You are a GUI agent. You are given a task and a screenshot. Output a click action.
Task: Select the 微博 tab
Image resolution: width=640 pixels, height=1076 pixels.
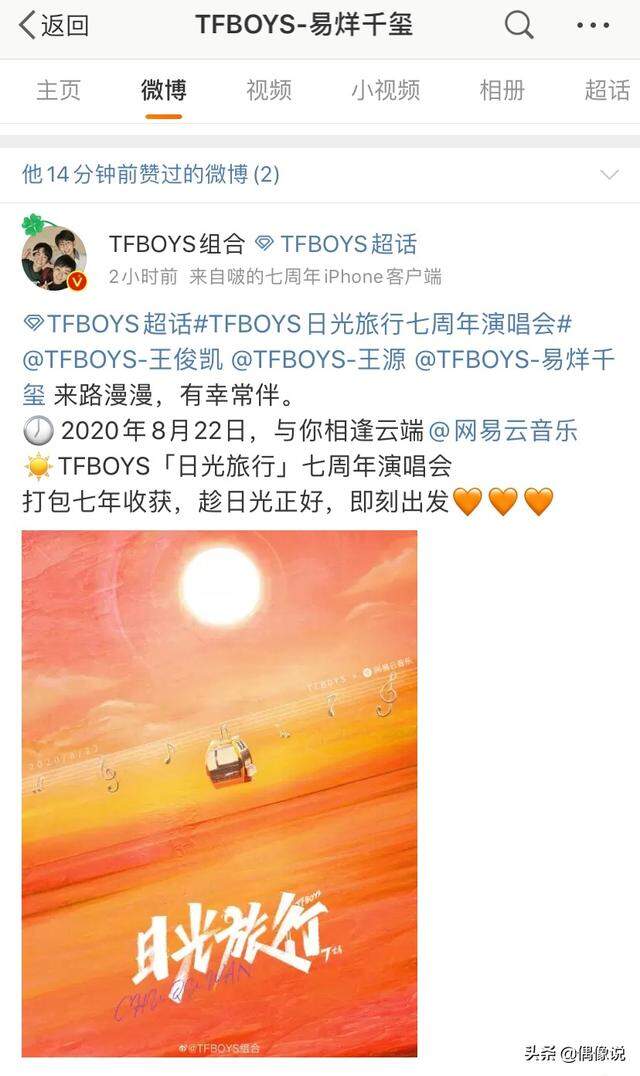click(163, 90)
